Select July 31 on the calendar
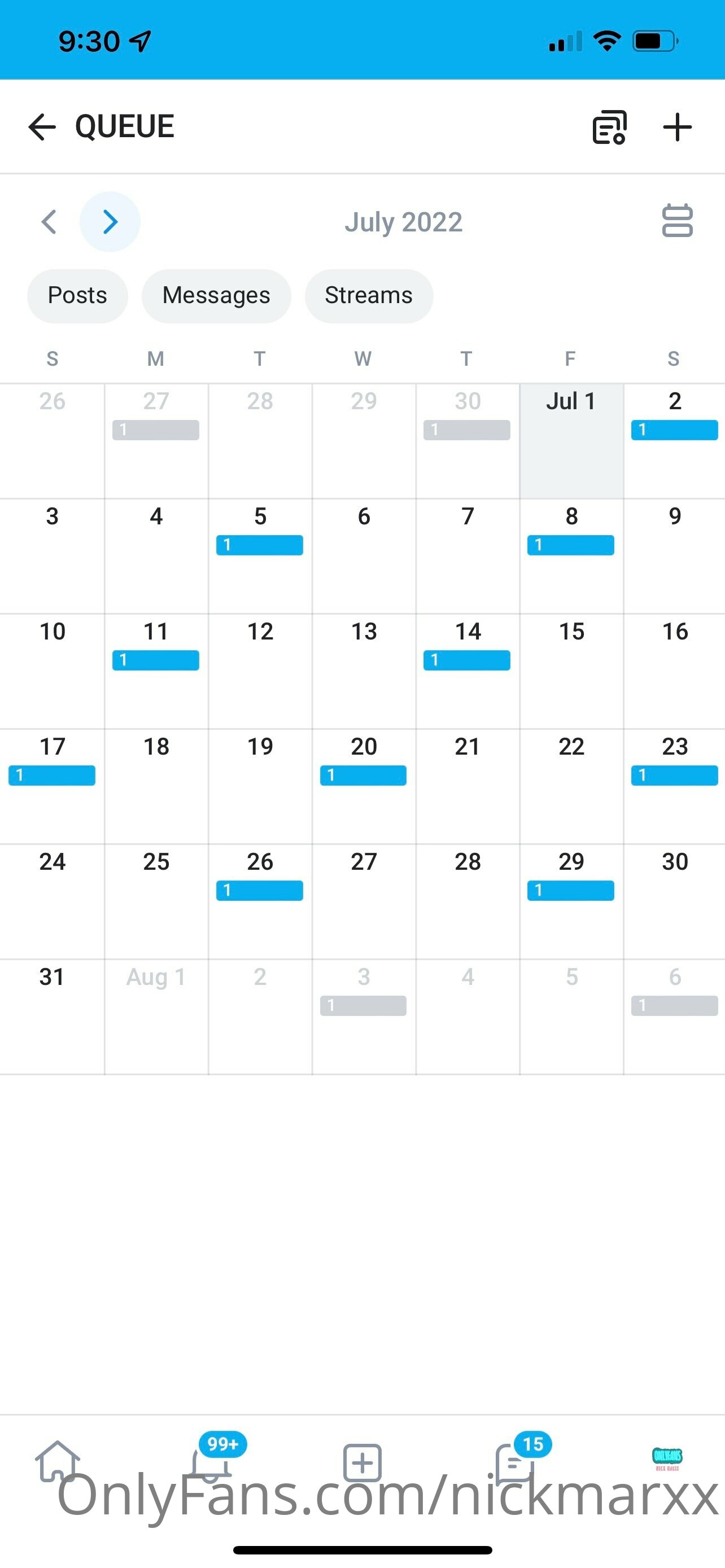Screen dimensions: 725x1568 52,1017
